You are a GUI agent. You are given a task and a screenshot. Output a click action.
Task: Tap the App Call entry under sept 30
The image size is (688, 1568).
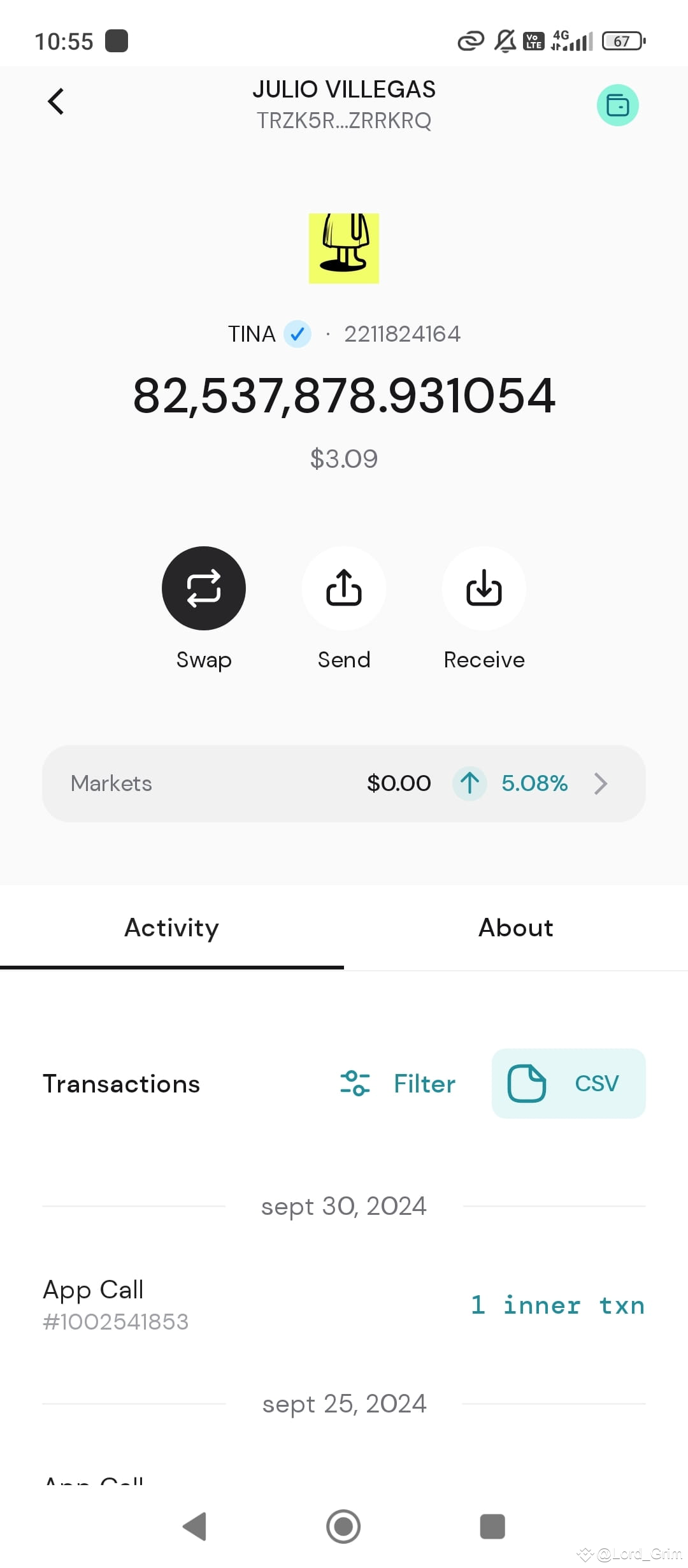(92, 1289)
